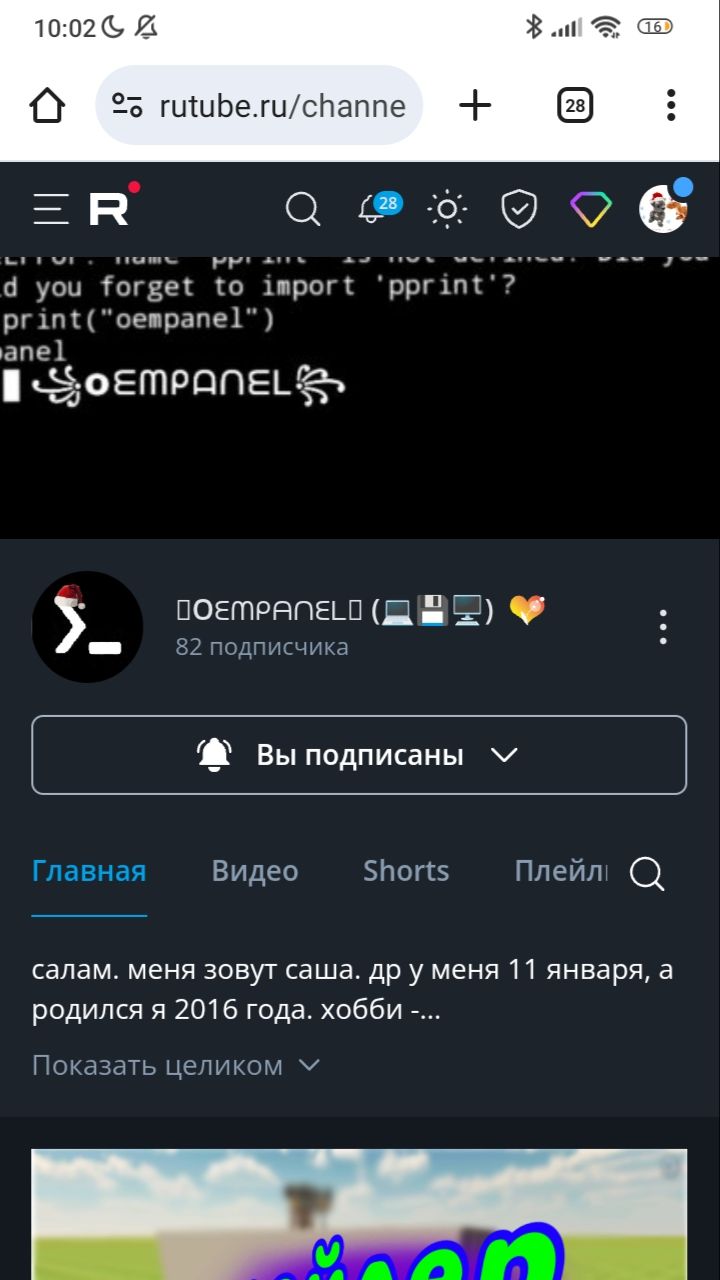The height and width of the screenshot is (1280, 720).
Task: Open the user profile avatar
Action: click(x=664, y=209)
